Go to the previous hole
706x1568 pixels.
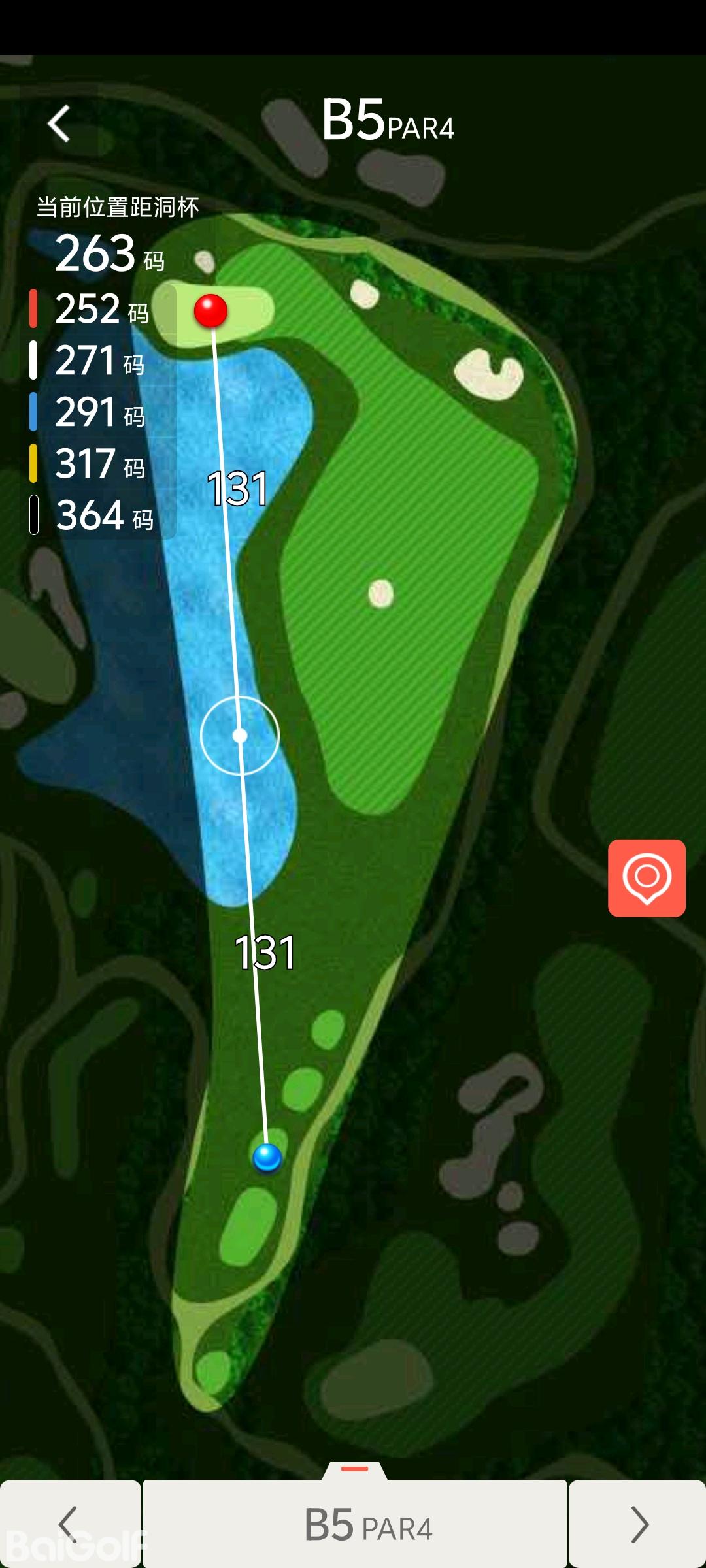69,1524
